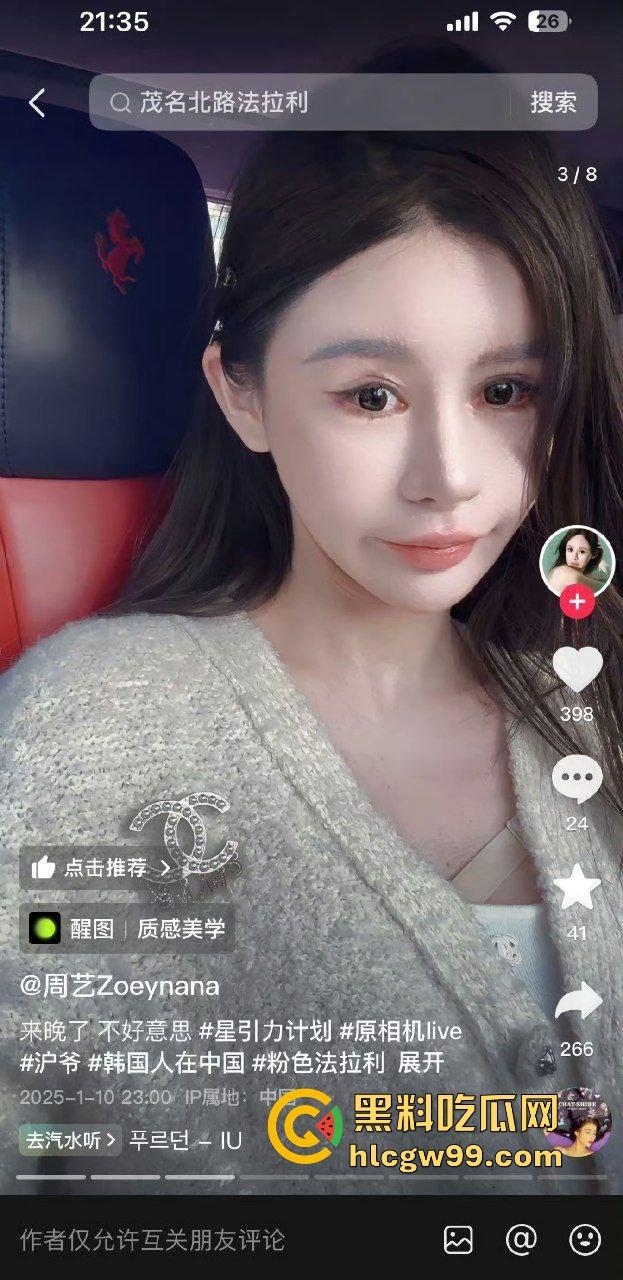Image resolution: width=623 pixels, height=1280 pixels.
Task: Tap the search field with 茂名北路法拉利
Action: point(300,102)
